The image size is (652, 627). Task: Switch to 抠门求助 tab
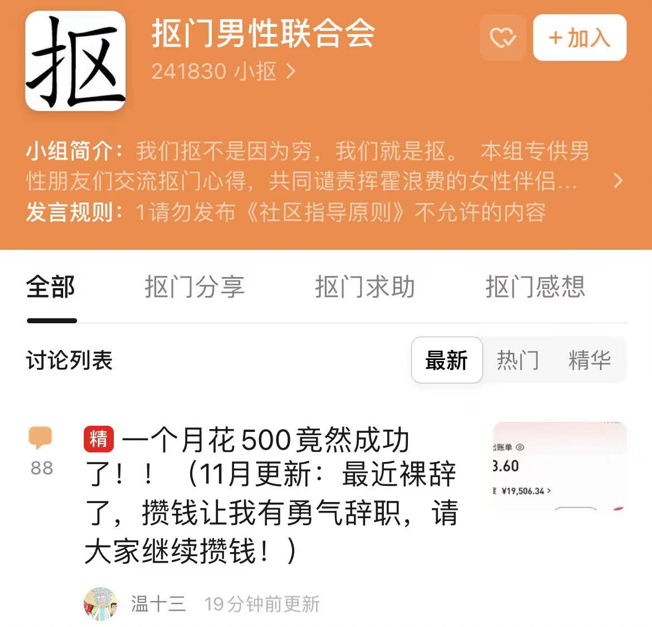click(x=365, y=287)
